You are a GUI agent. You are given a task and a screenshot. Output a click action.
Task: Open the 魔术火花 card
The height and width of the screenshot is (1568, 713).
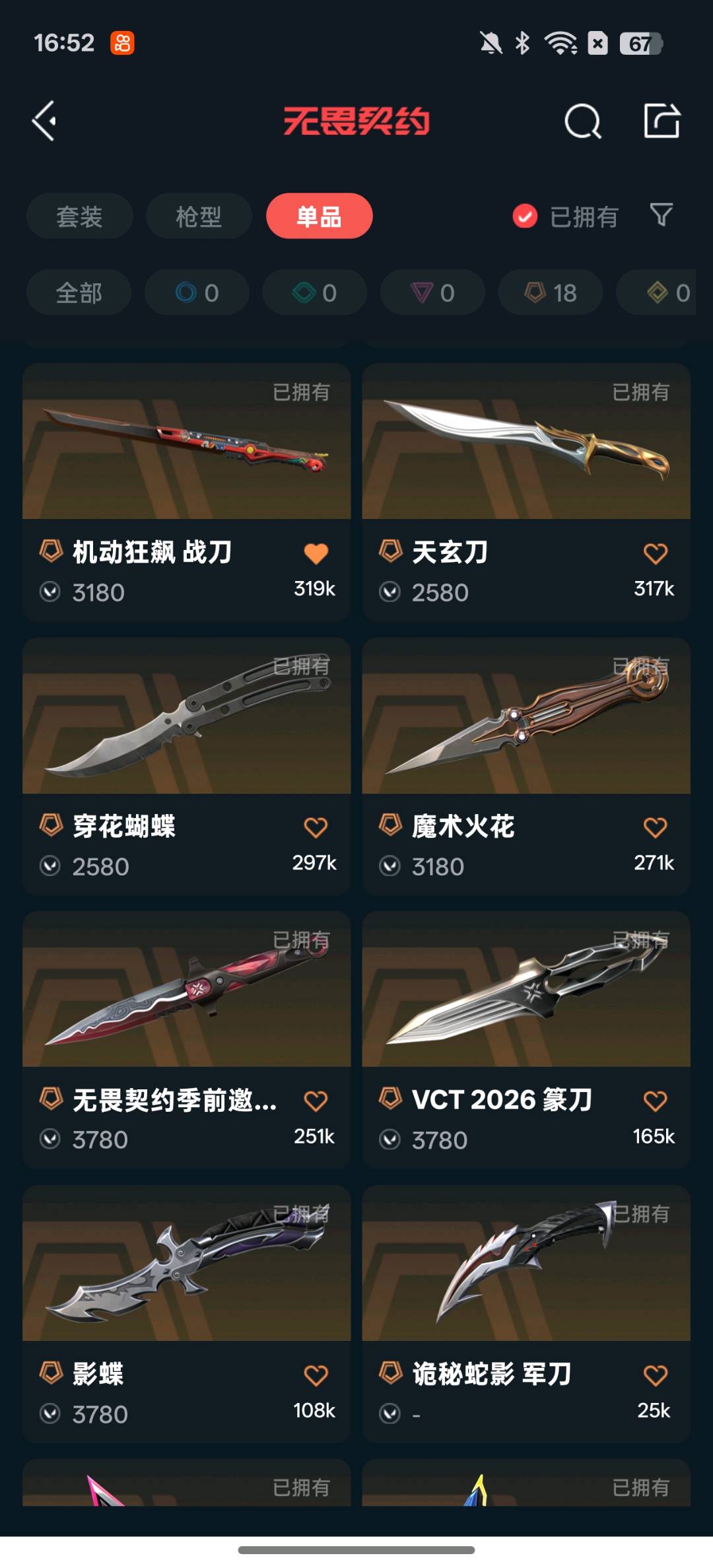click(x=526, y=766)
